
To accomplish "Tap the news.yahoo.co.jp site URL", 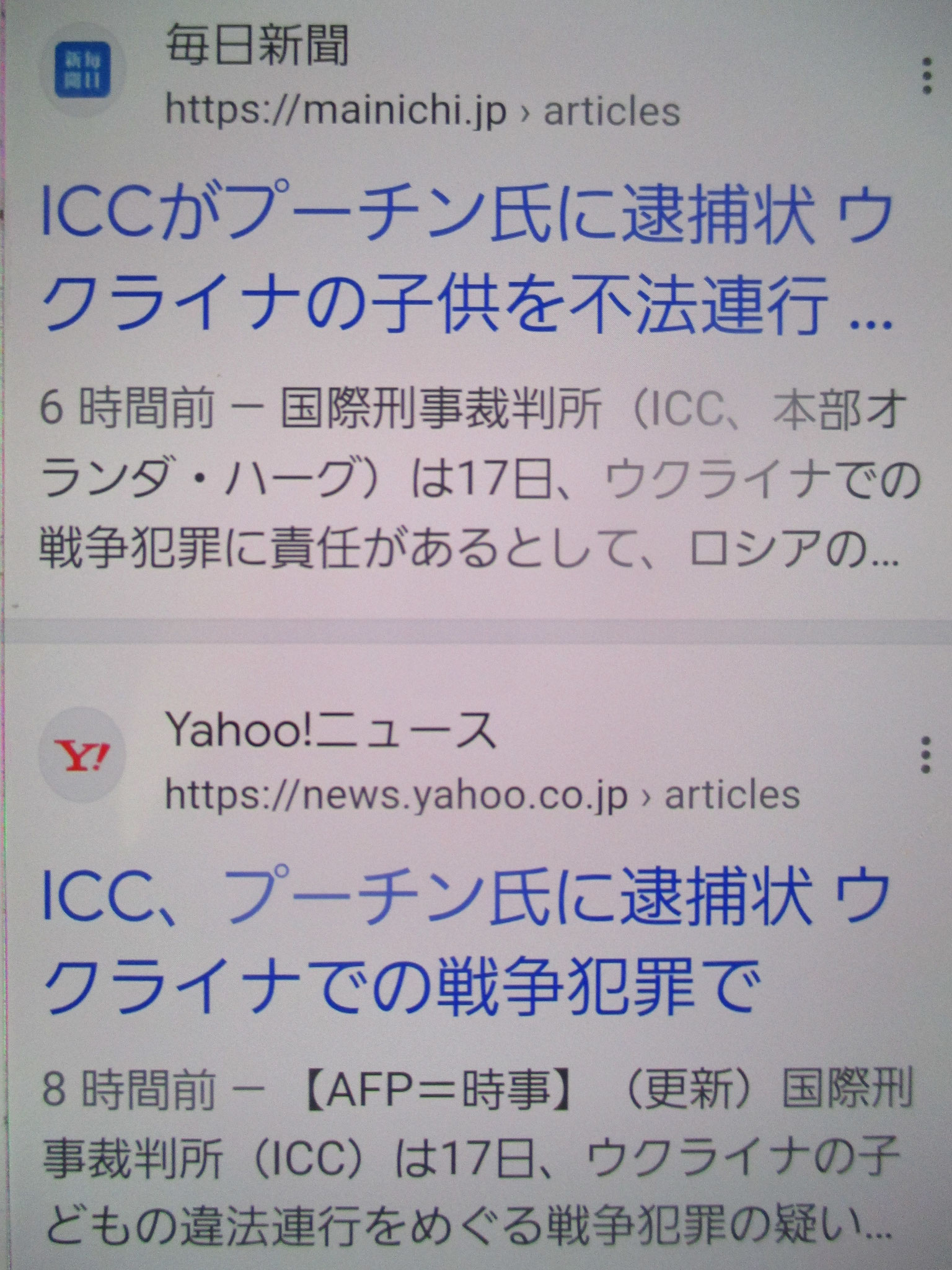I will 482,795.
